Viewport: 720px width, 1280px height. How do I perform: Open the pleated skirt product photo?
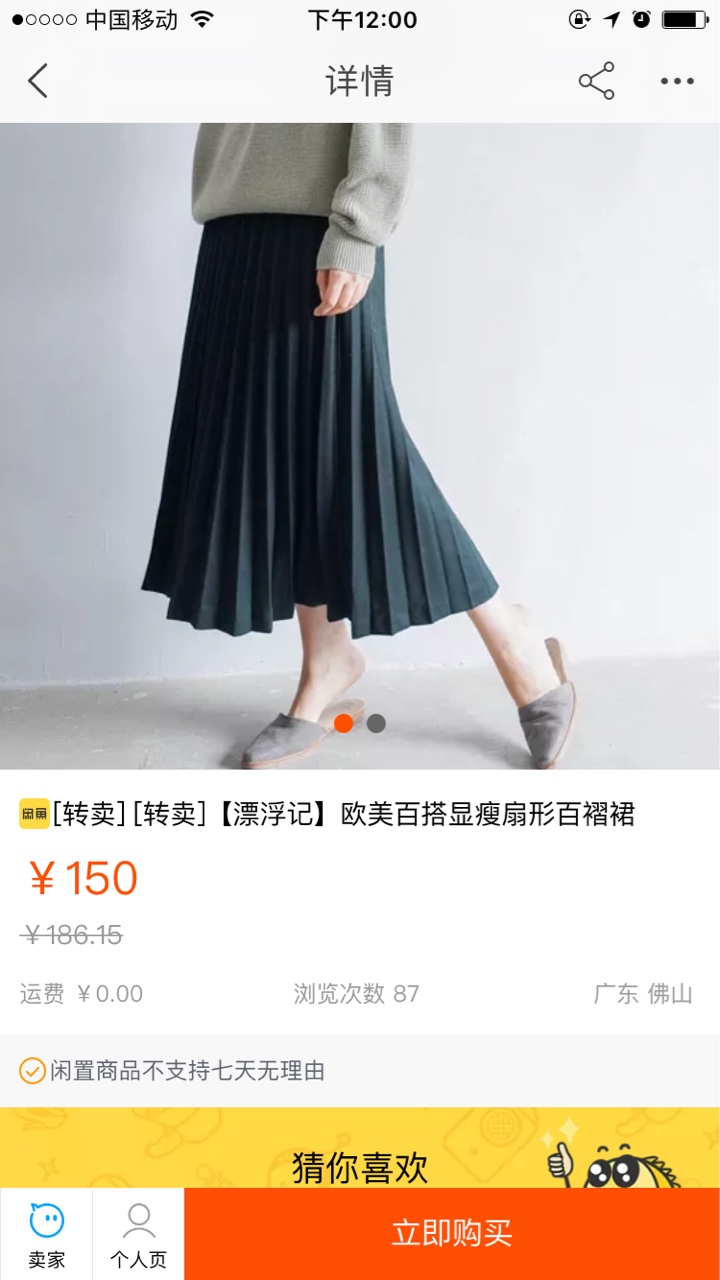(360, 446)
